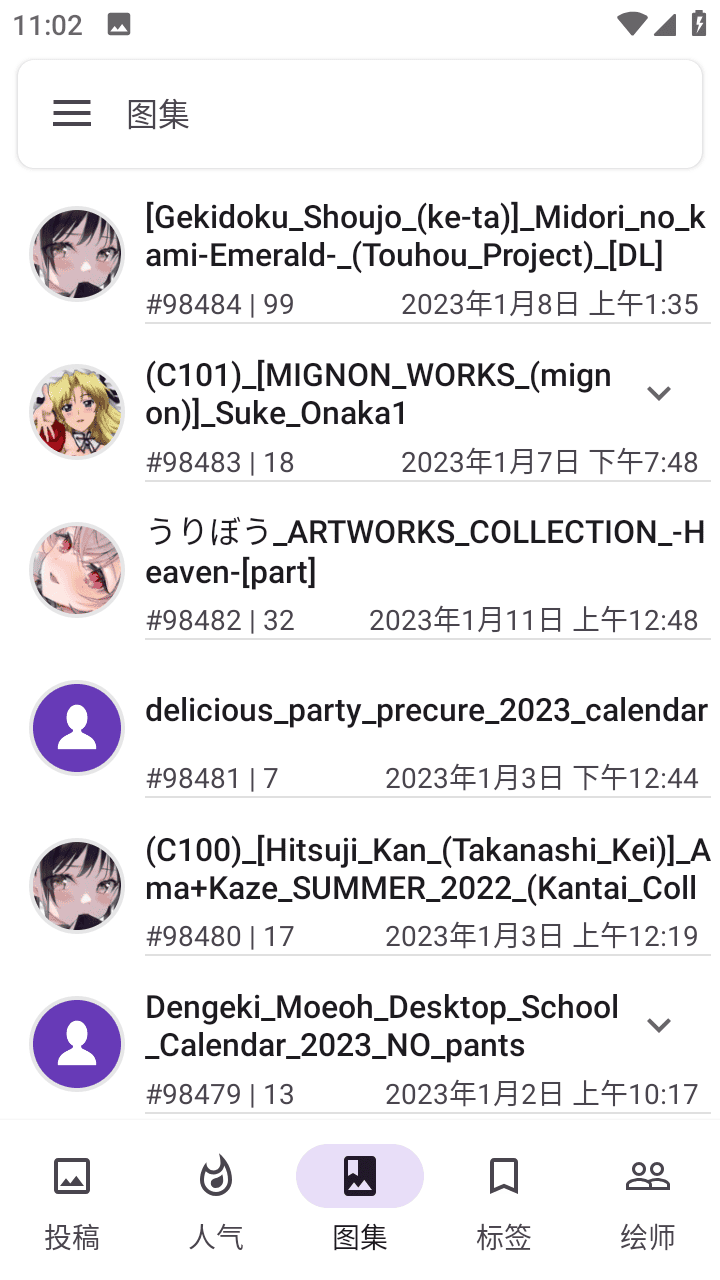This screenshot has width=720, height=1280.
Task: Tap the 图集 search bar field
Action: coord(400,114)
